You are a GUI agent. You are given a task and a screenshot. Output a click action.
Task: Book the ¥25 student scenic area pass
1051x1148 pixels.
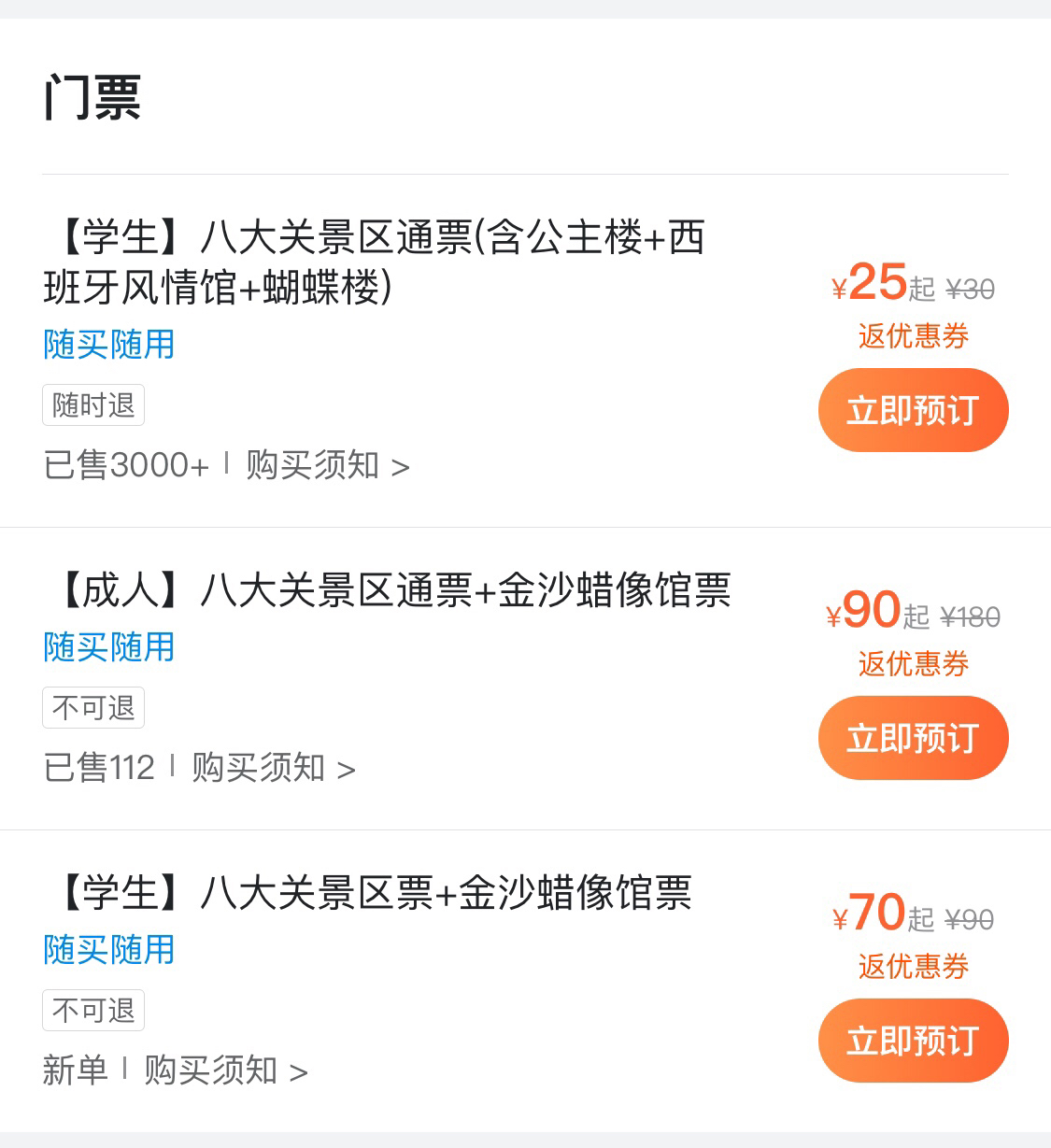tap(913, 410)
